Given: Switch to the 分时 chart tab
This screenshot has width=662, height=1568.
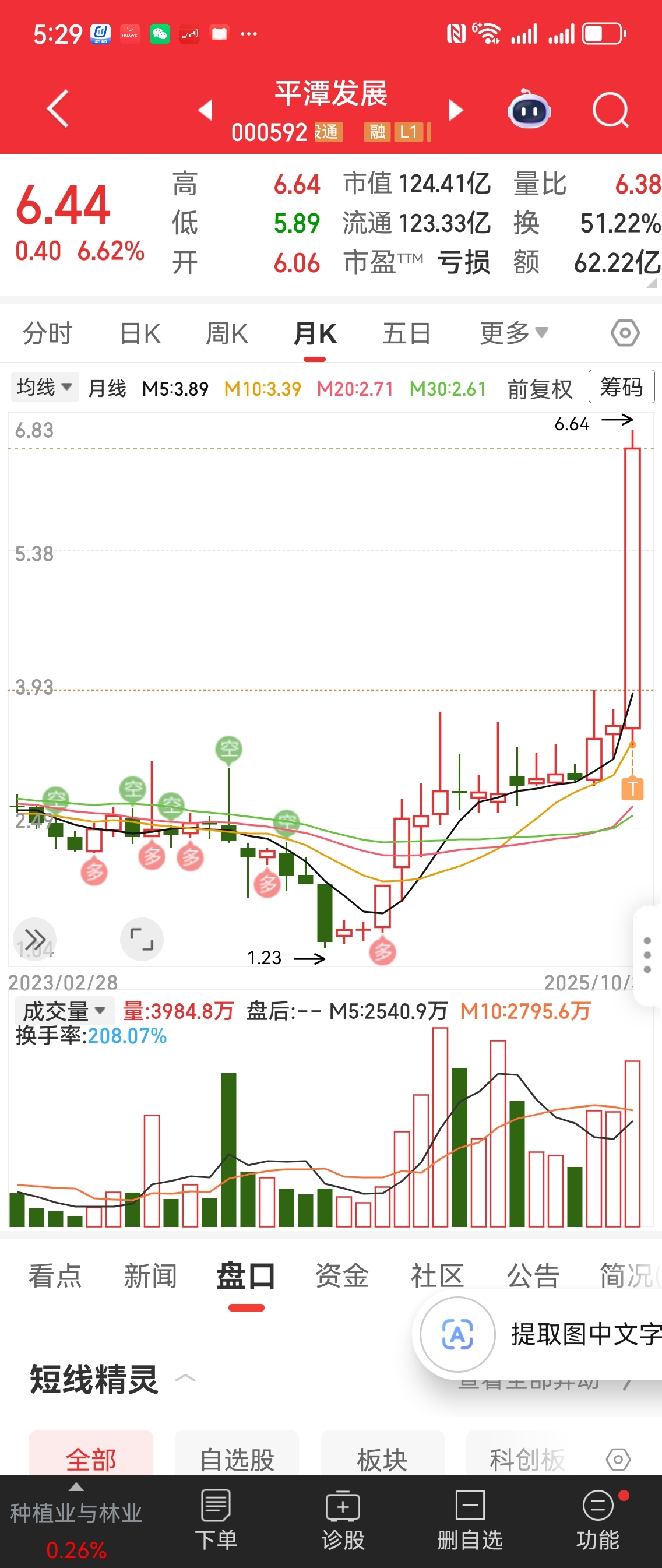Looking at the screenshot, I should click(47, 333).
